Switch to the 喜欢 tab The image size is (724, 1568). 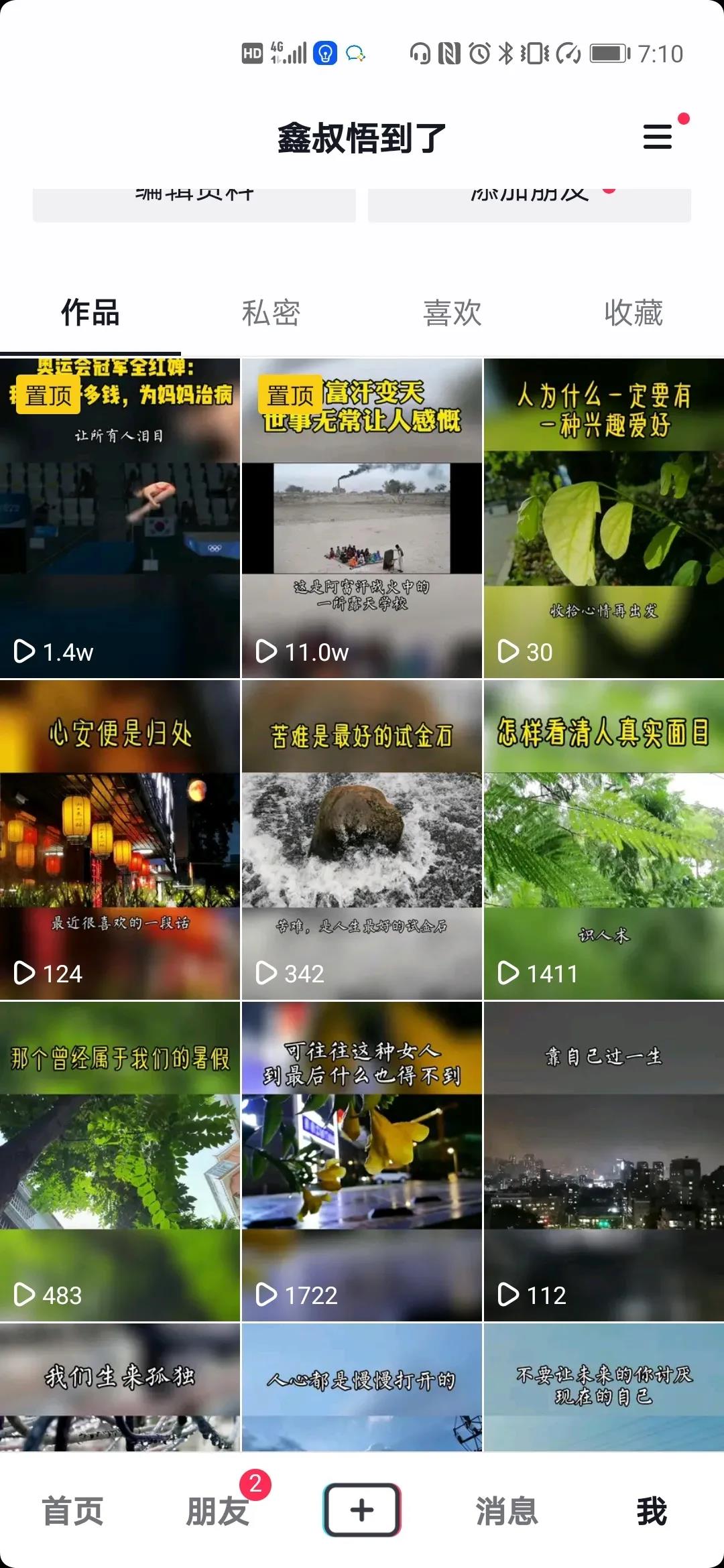[452, 314]
